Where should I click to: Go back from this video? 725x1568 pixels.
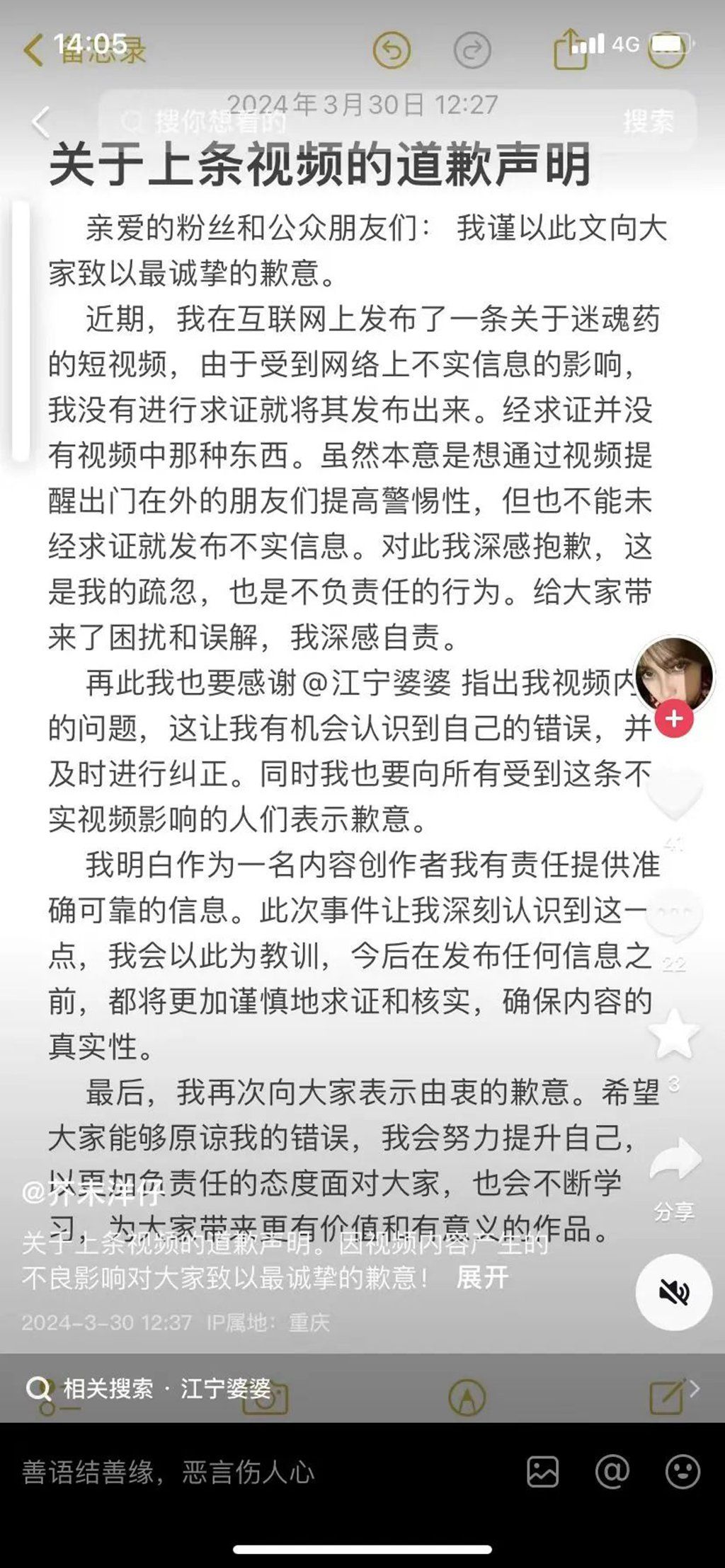point(40,122)
